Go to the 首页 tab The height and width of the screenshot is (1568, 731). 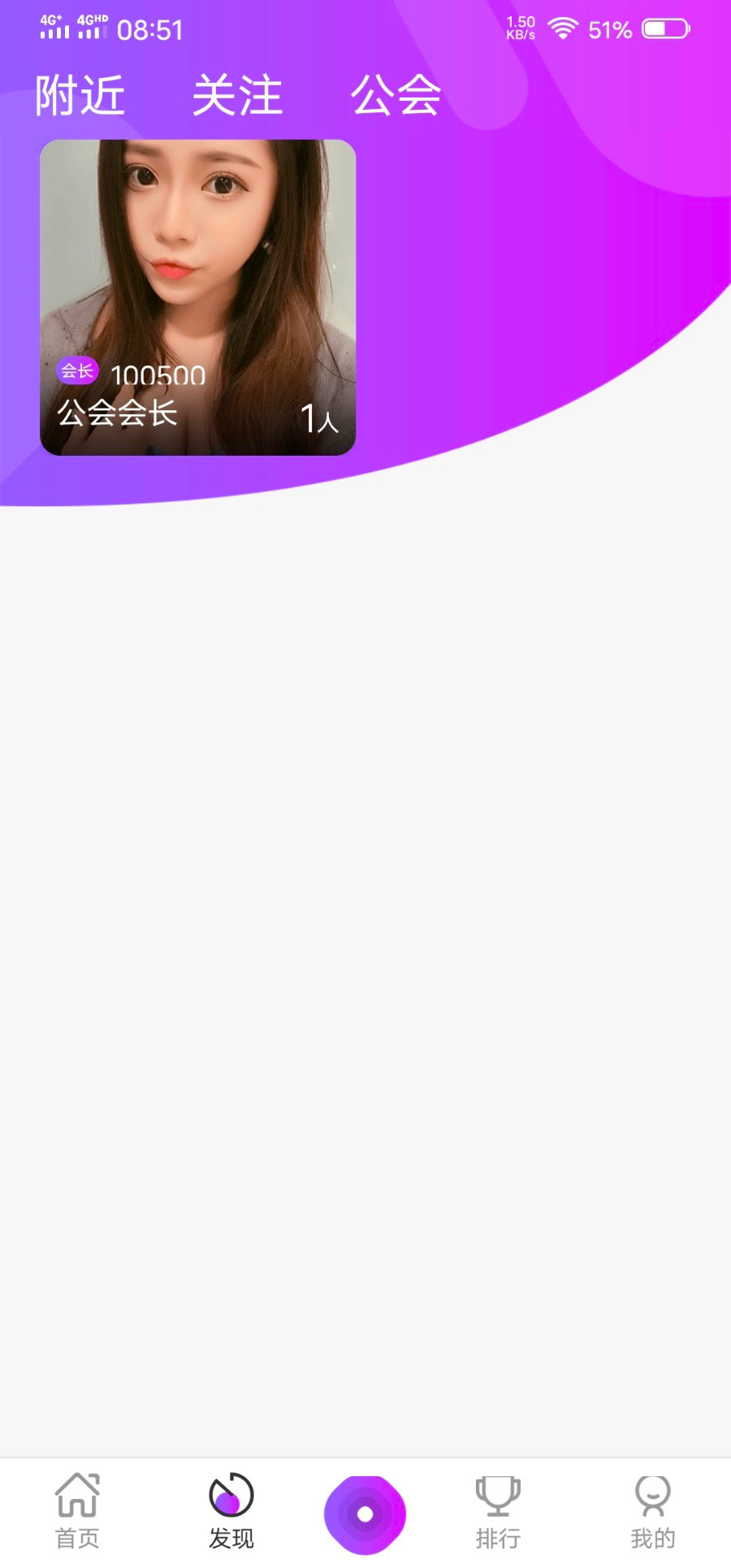coord(77,1511)
